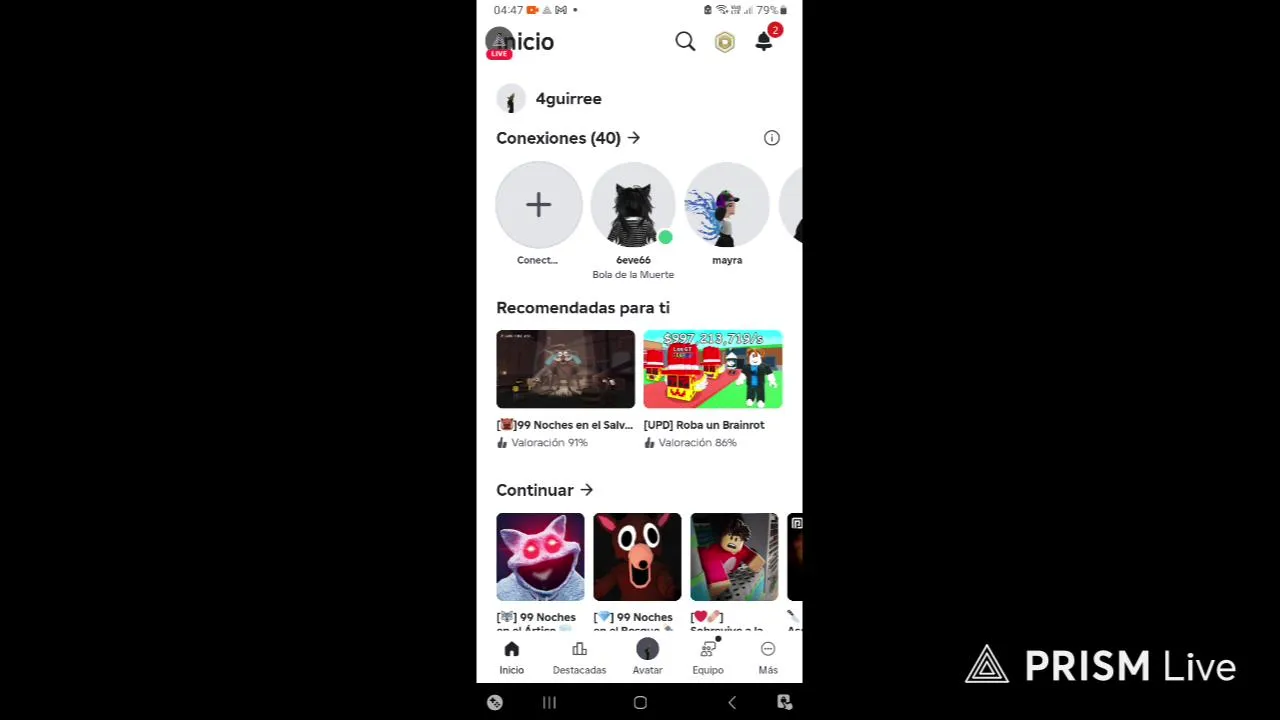Open the notifications bell
1280x720 pixels.
[x=764, y=41]
